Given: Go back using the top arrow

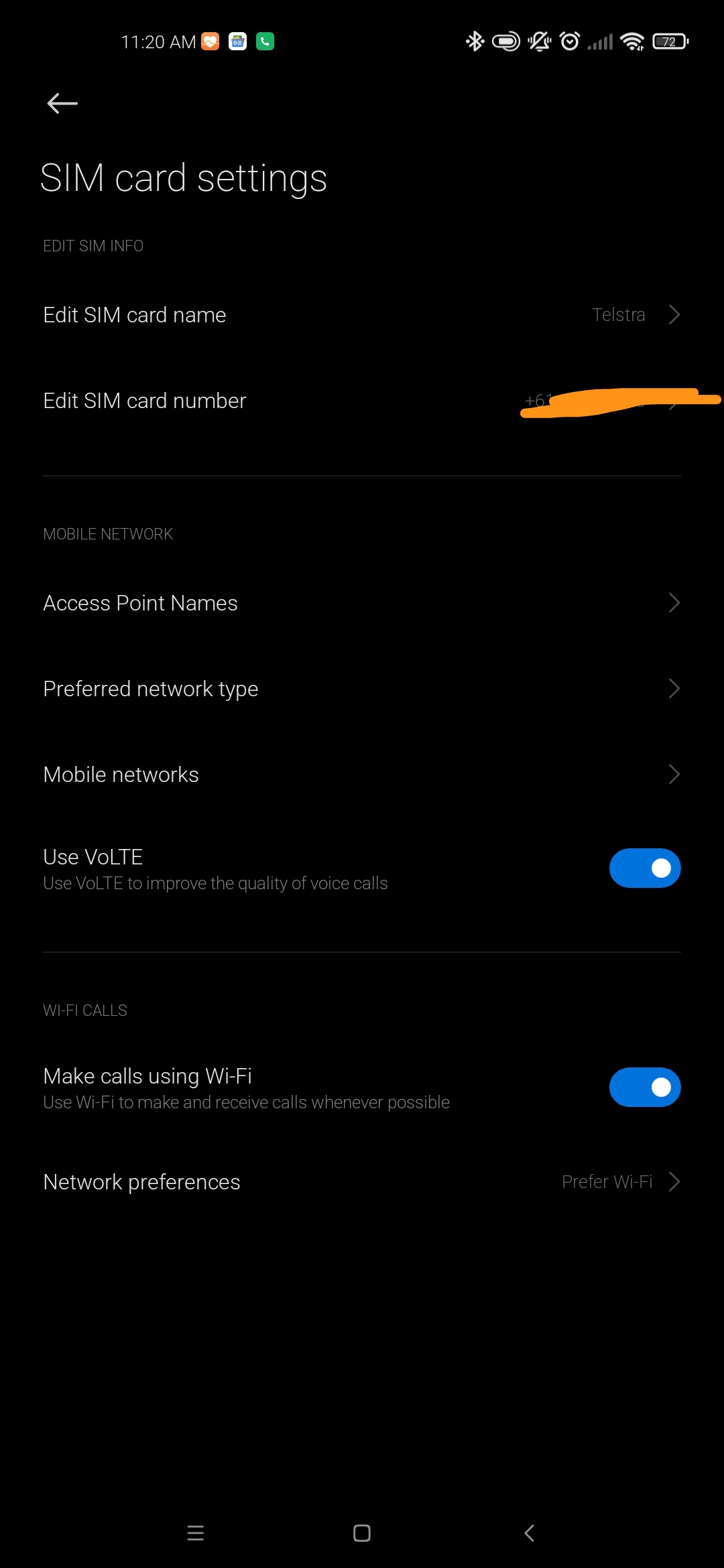Looking at the screenshot, I should (62, 103).
